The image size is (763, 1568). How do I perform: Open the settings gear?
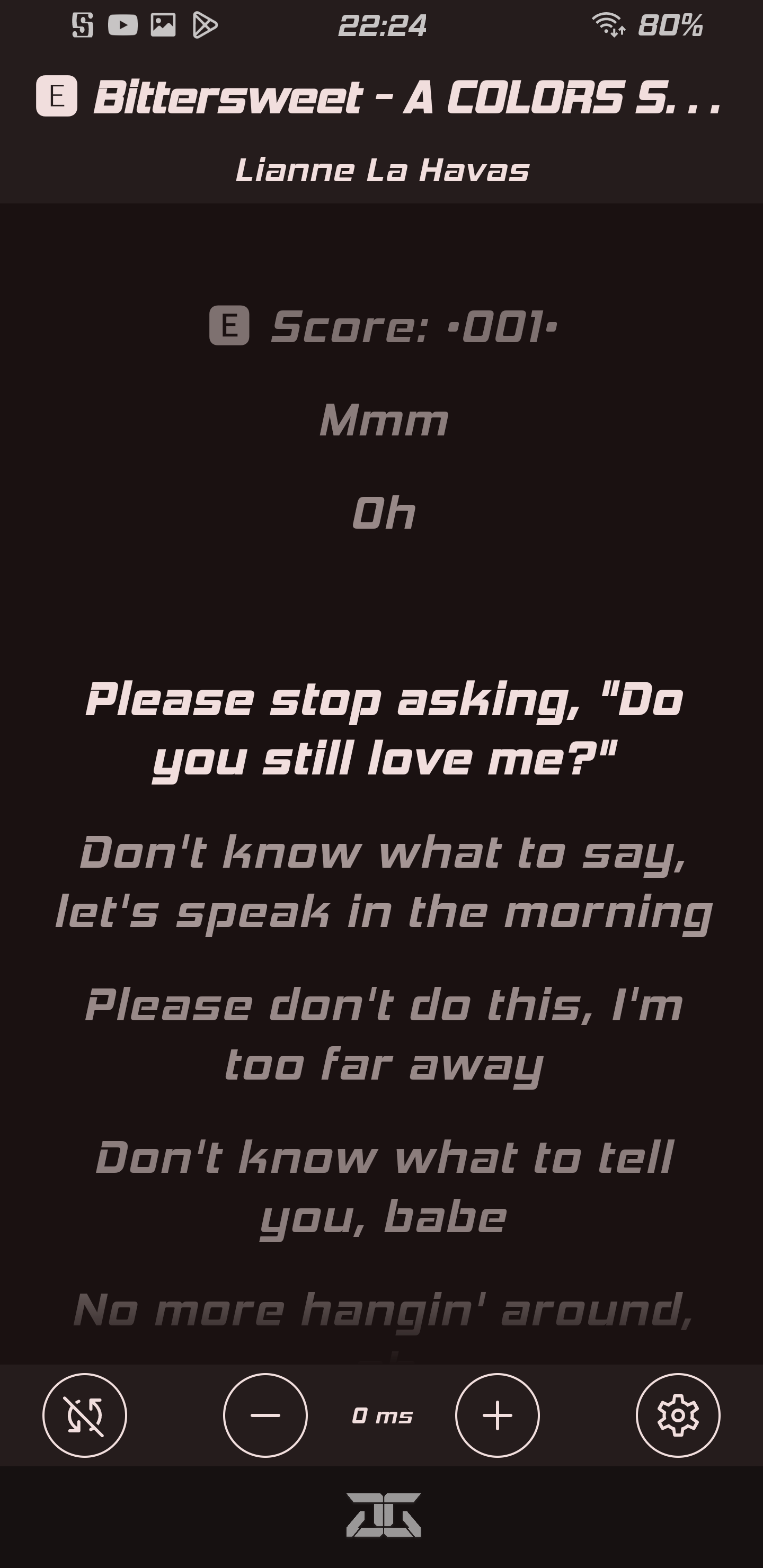click(678, 1415)
